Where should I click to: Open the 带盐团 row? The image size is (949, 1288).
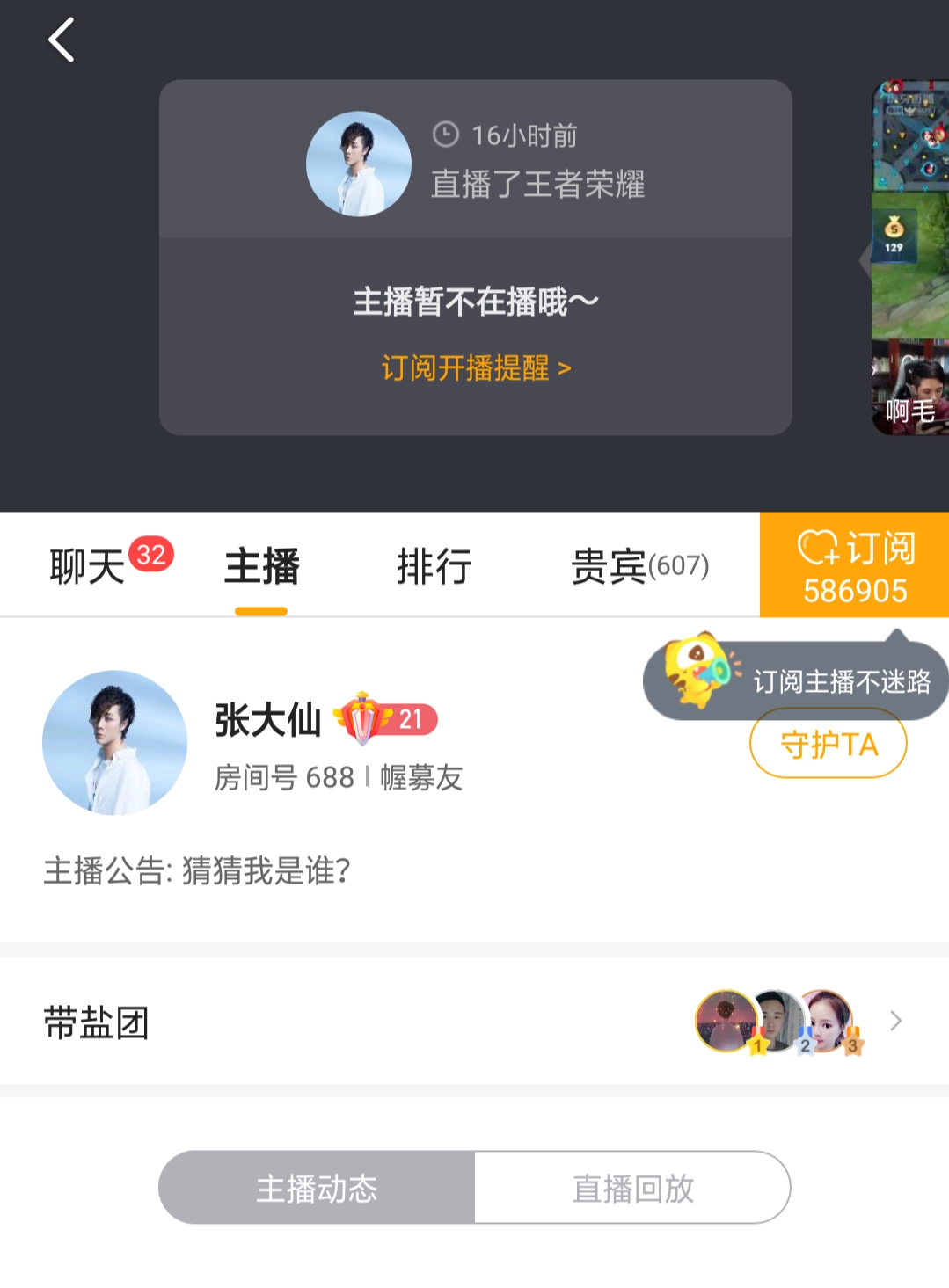(x=474, y=1022)
